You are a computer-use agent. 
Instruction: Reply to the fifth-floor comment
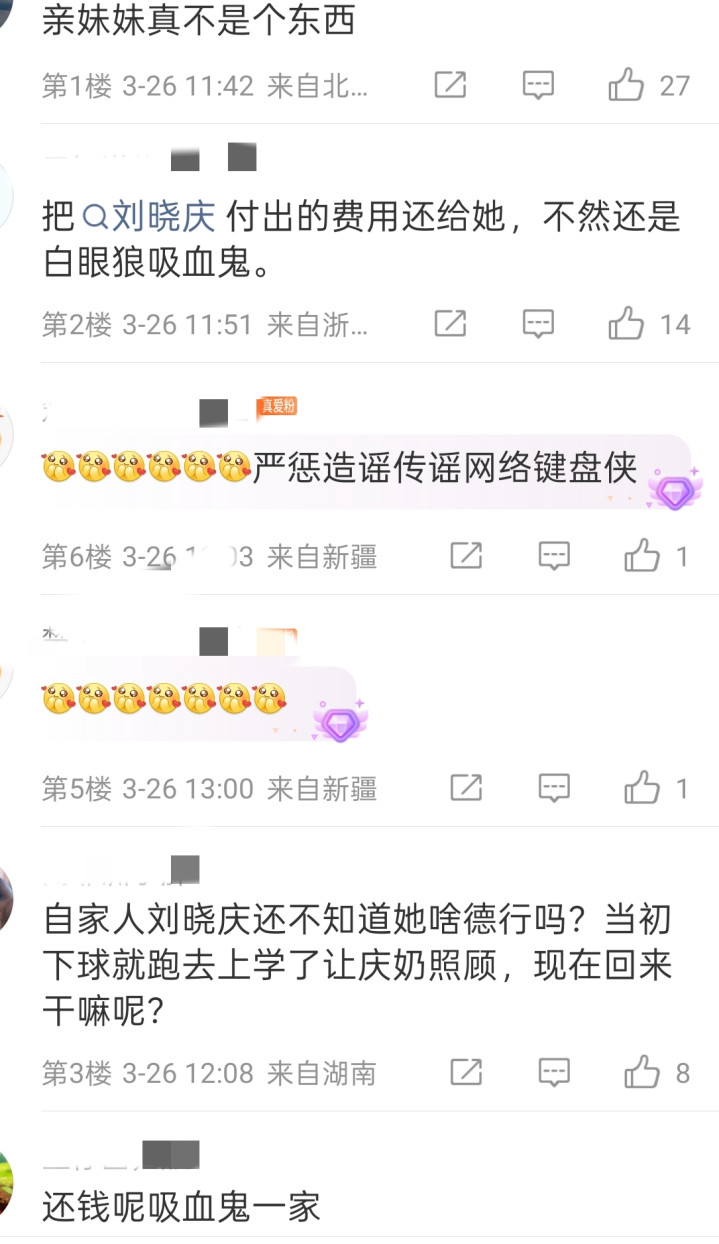click(554, 789)
